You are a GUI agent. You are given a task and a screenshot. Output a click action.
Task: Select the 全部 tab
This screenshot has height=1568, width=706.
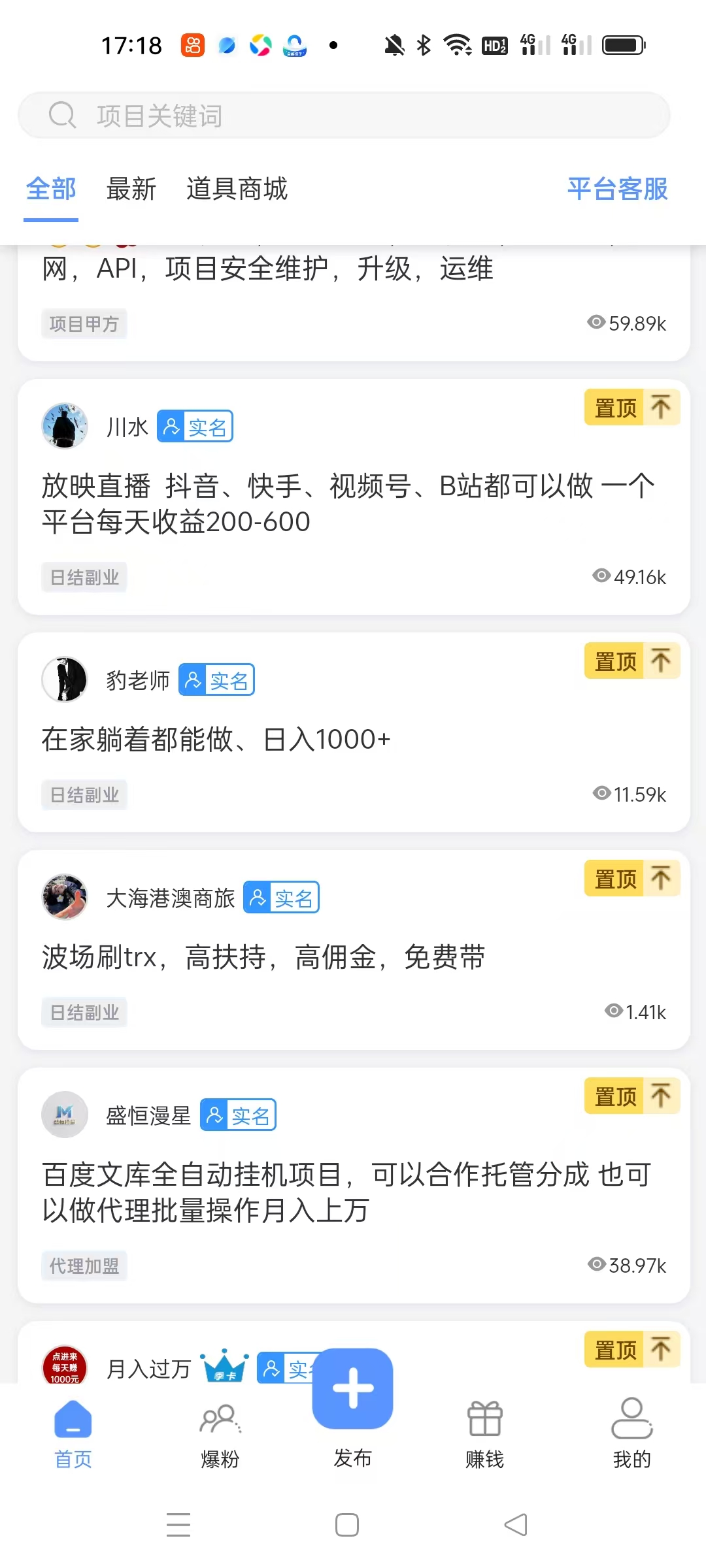51,189
